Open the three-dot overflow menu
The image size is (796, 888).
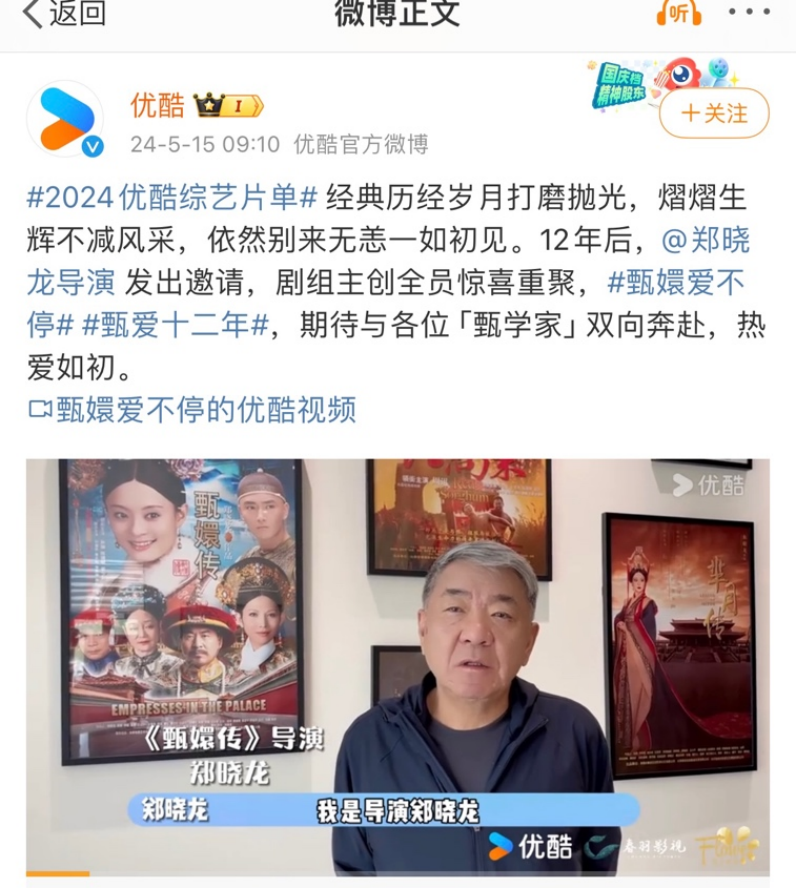click(x=748, y=13)
